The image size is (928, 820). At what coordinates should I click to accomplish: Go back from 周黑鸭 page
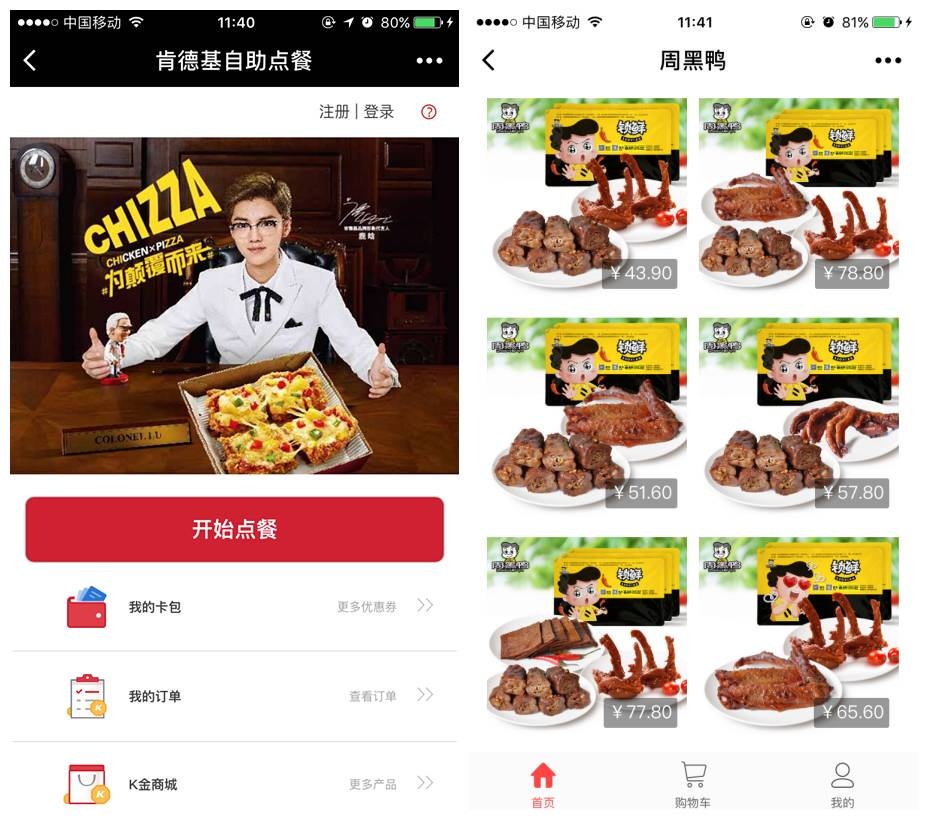[x=489, y=61]
